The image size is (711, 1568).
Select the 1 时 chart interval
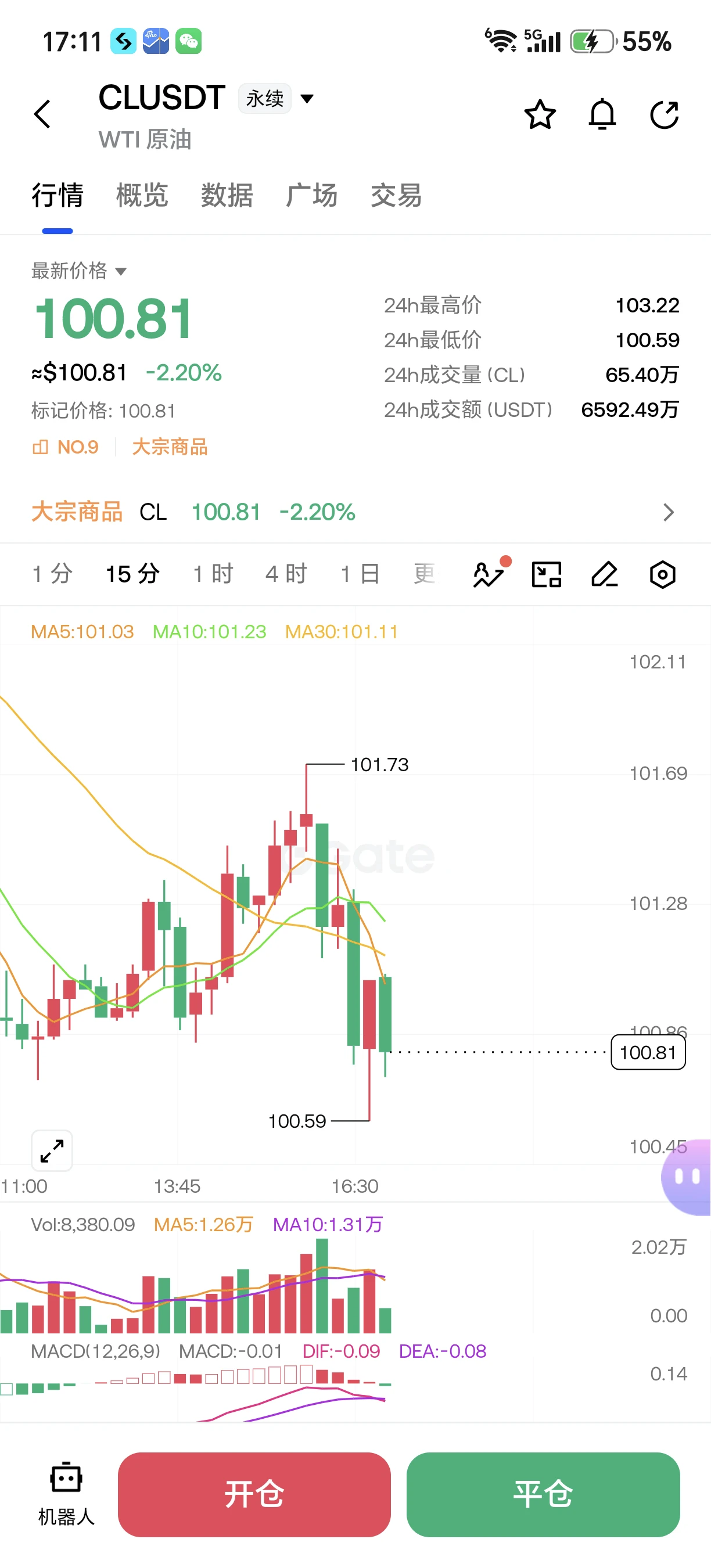click(213, 573)
